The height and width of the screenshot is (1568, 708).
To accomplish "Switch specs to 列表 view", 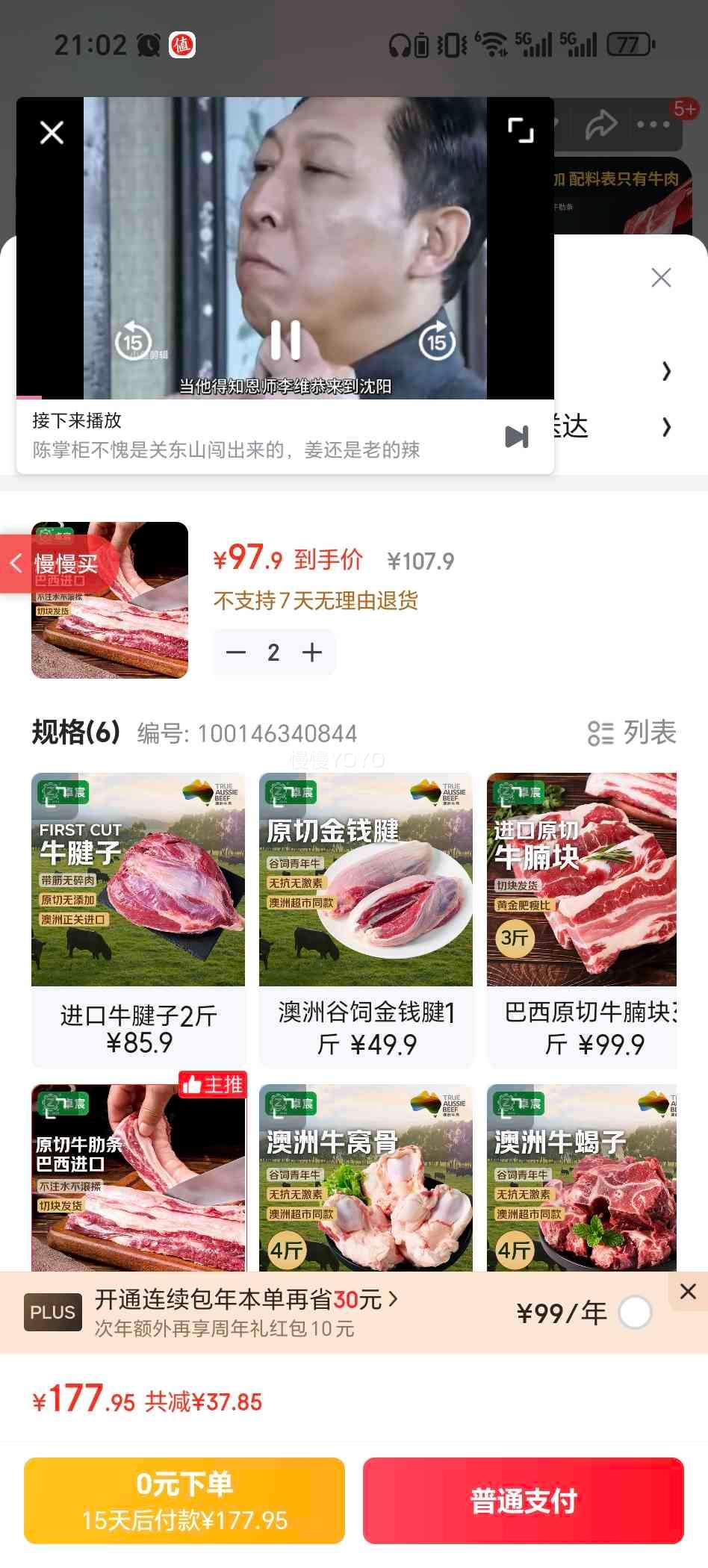I will (x=632, y=732).
